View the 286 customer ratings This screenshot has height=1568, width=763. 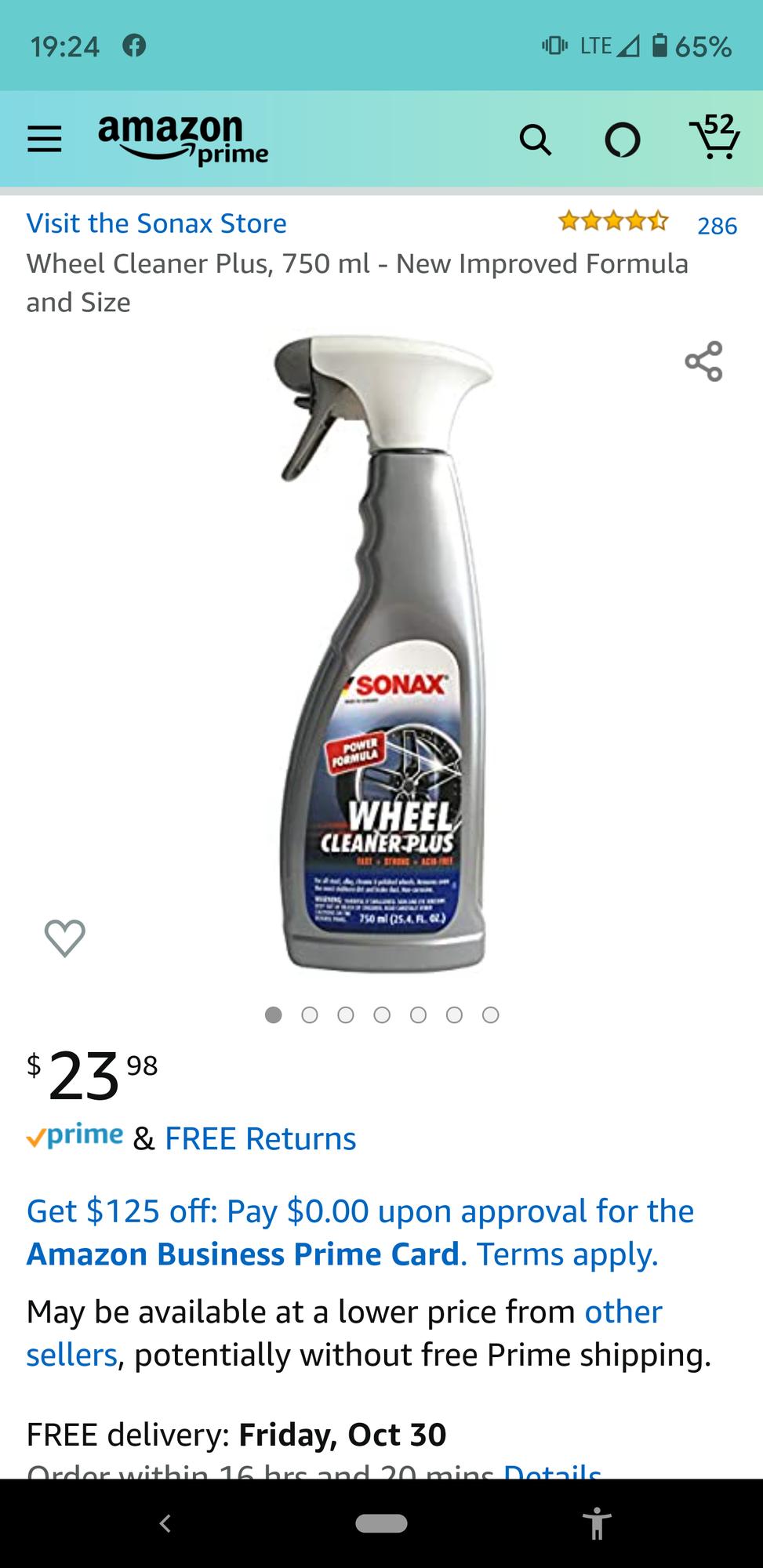pyautogui.click(x=717, y=226)
